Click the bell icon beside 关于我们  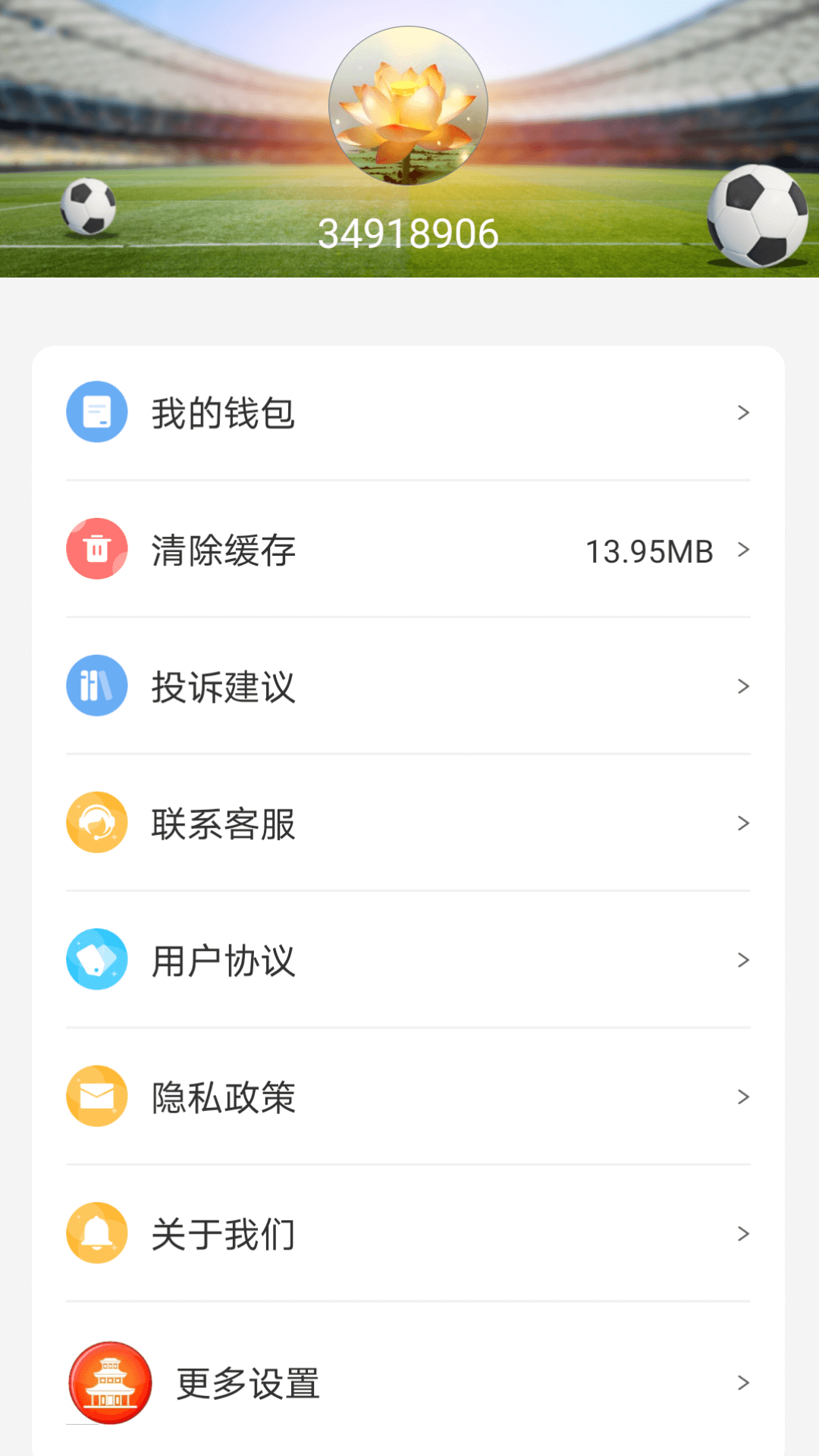pos(96,1234)
